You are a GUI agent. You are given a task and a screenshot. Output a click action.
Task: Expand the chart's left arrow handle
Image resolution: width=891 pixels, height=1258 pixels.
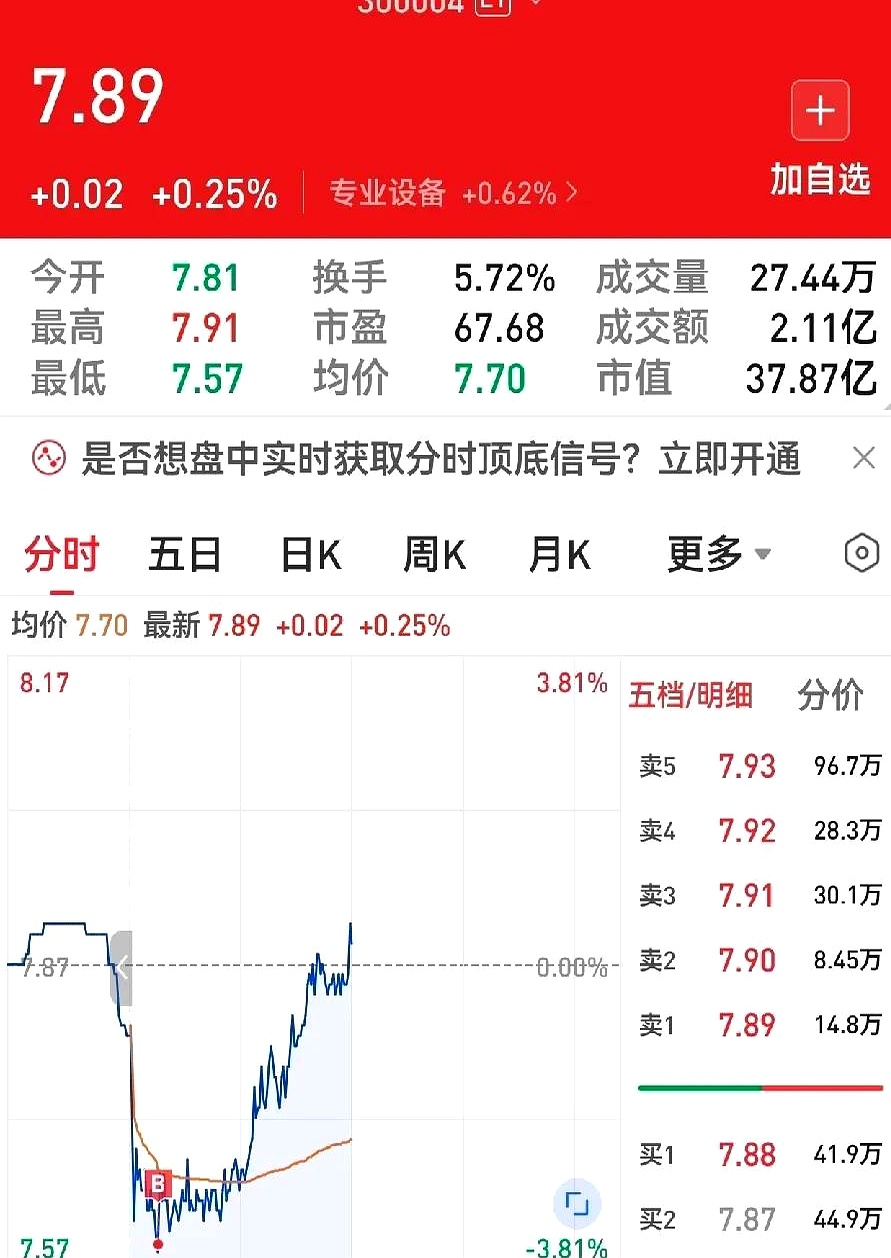pos(121,967)
